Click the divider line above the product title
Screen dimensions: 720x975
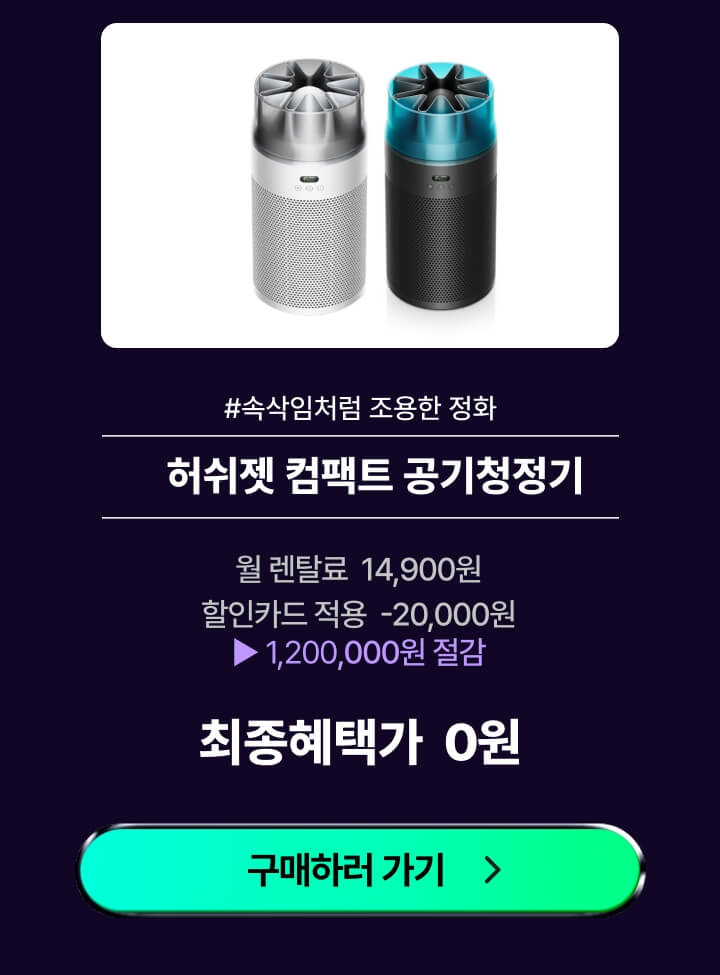click(x=360, y=434)
